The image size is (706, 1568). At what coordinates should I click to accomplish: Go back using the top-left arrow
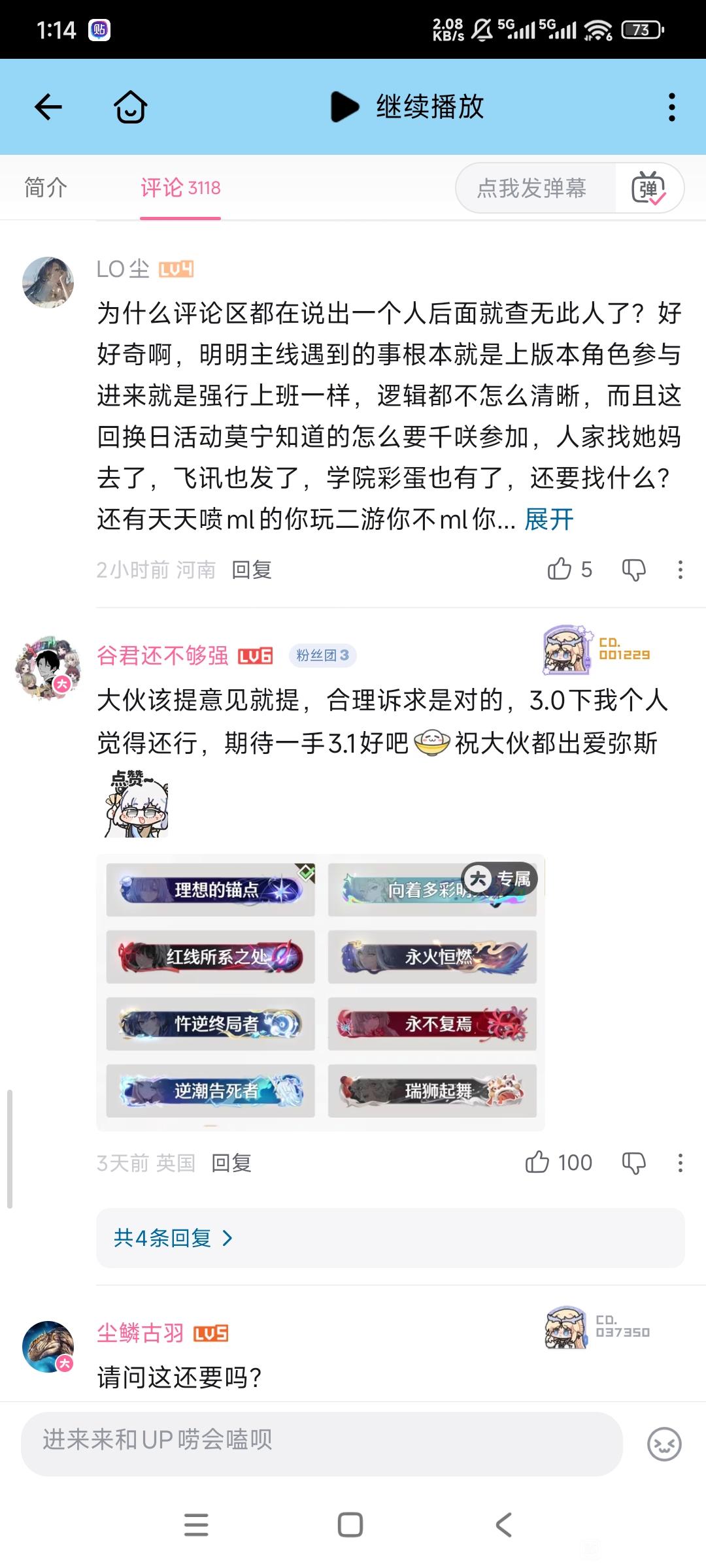[x=48, y=107]
